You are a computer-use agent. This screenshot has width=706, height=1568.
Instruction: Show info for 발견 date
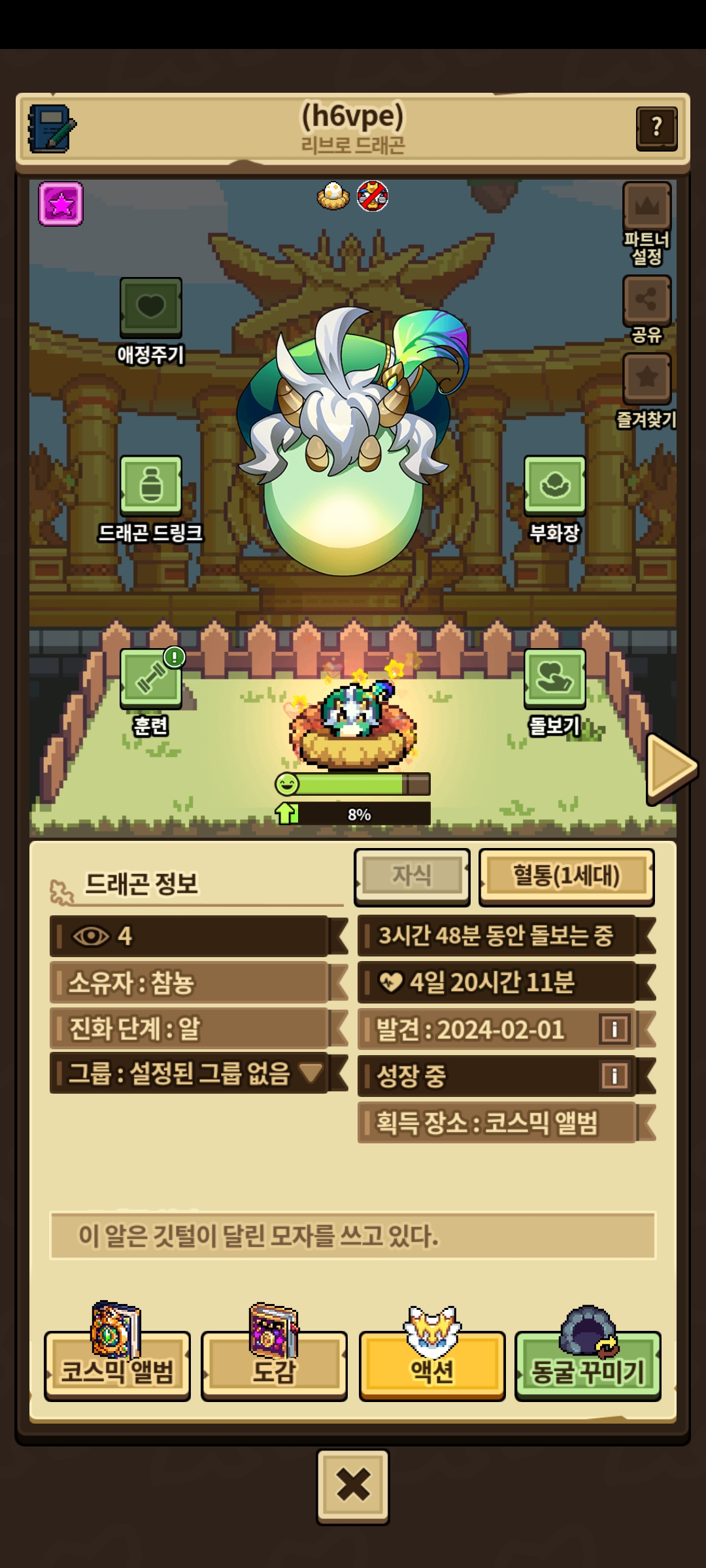614,1030
